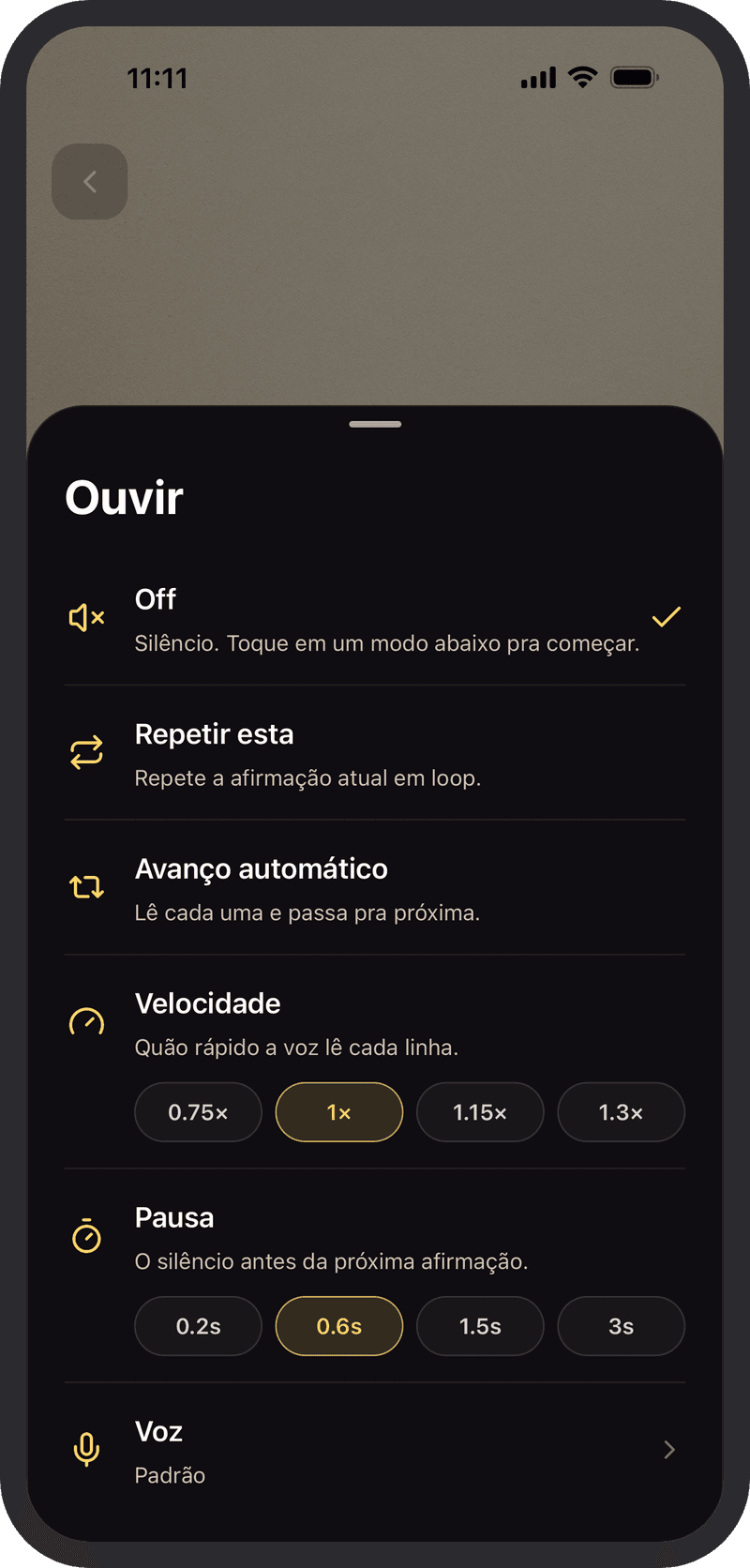
Task: Go back using the top-left arrow
Action: [90, 182]
